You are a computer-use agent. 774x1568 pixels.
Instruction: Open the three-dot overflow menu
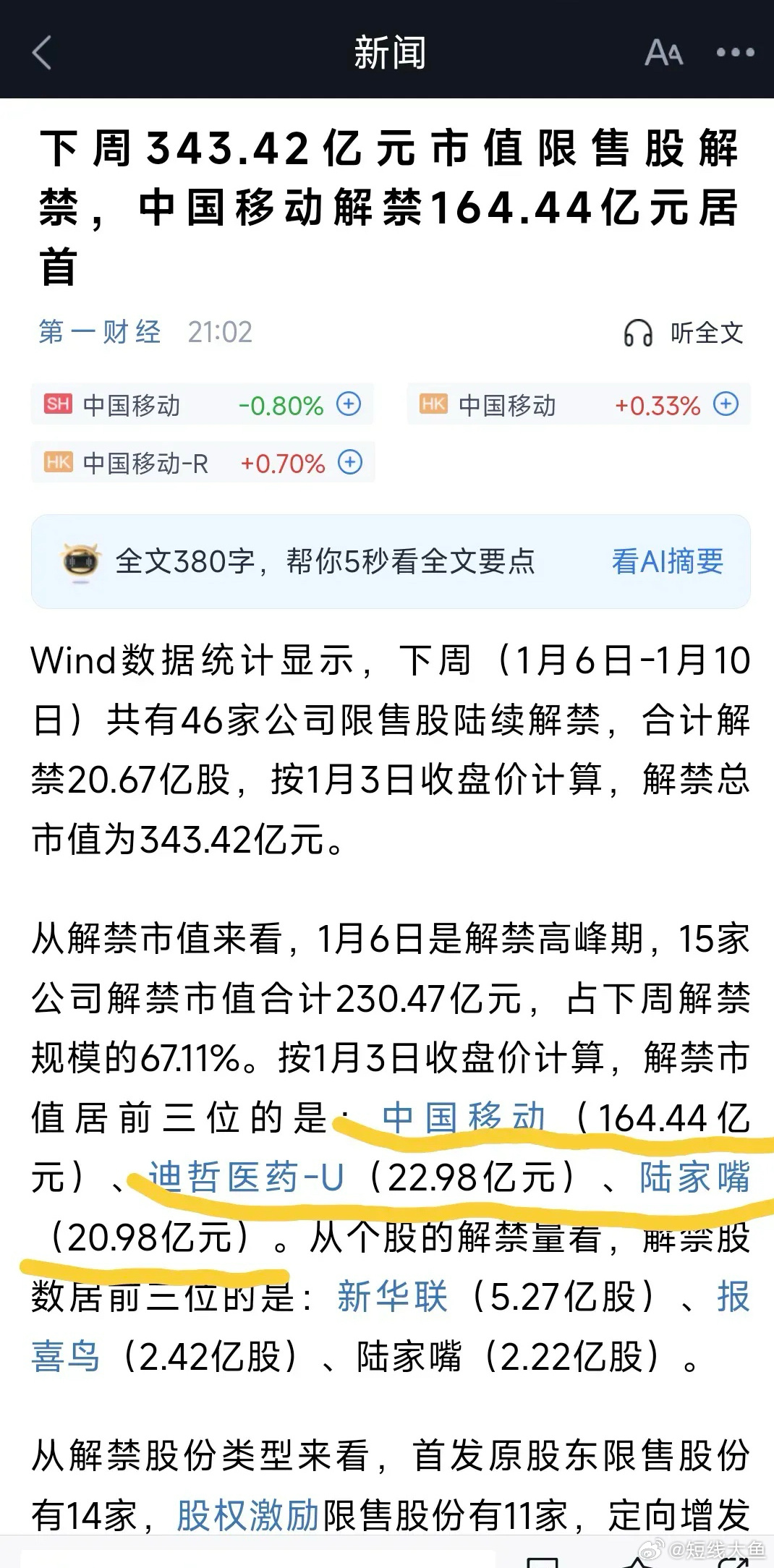tap(735, 53)
